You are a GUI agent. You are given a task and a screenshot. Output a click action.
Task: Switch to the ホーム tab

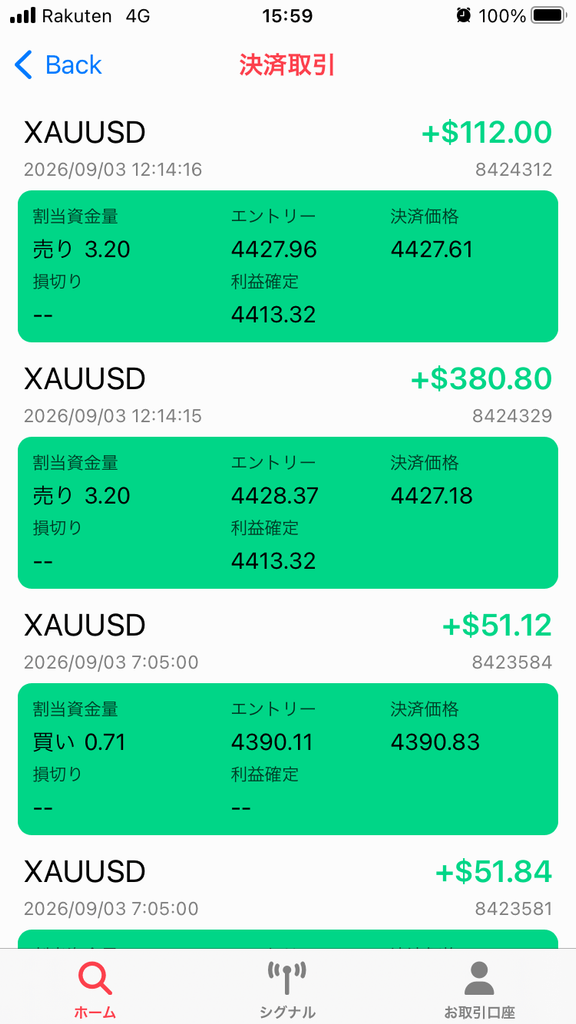click(x=95, y=988)
